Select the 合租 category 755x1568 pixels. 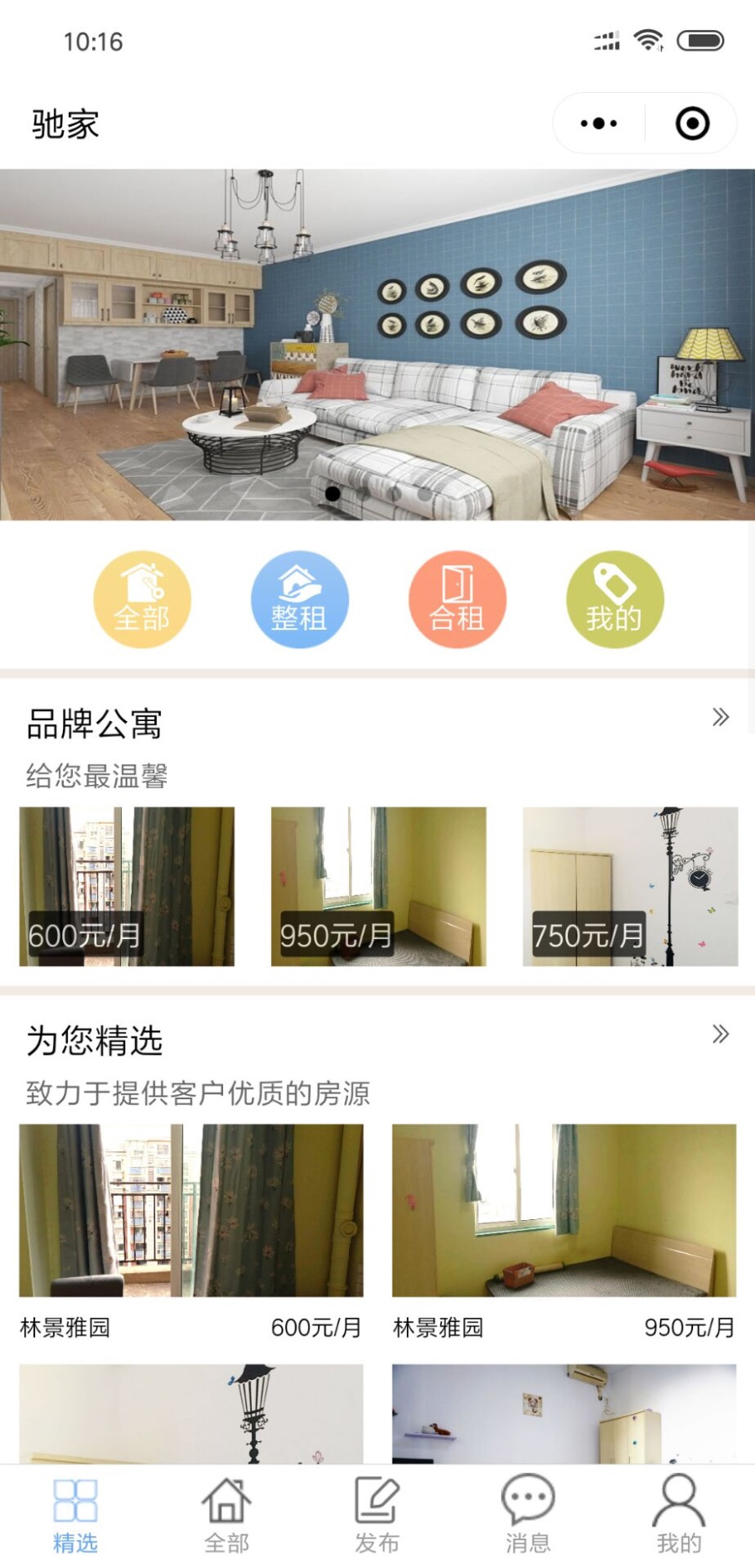tap(457, 599)
